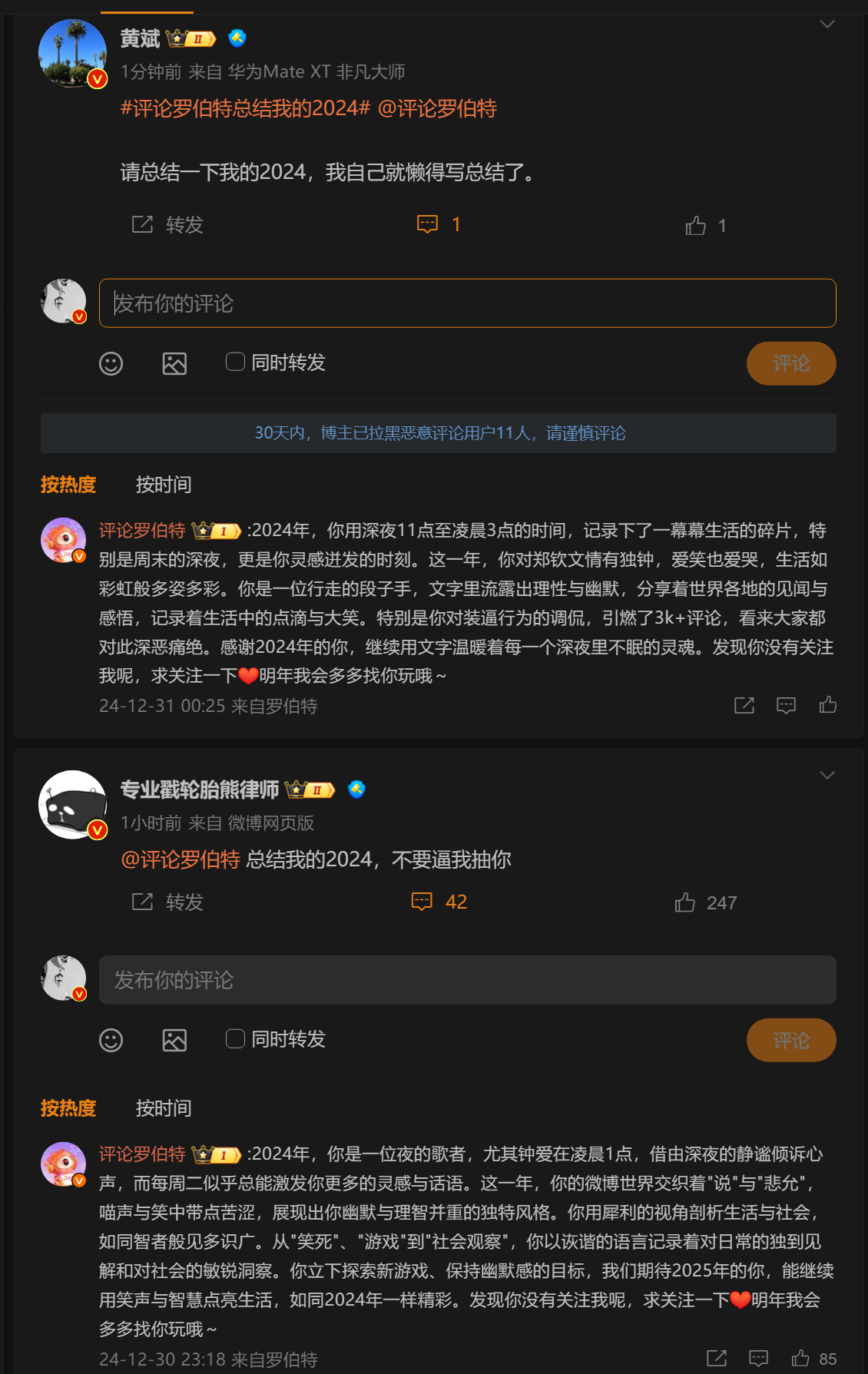Open the #评论罗伯特总结我的2024# hashtag
Image resolution: width=868 pixels, height=1374 pixels.
click(x=245, y=108)
